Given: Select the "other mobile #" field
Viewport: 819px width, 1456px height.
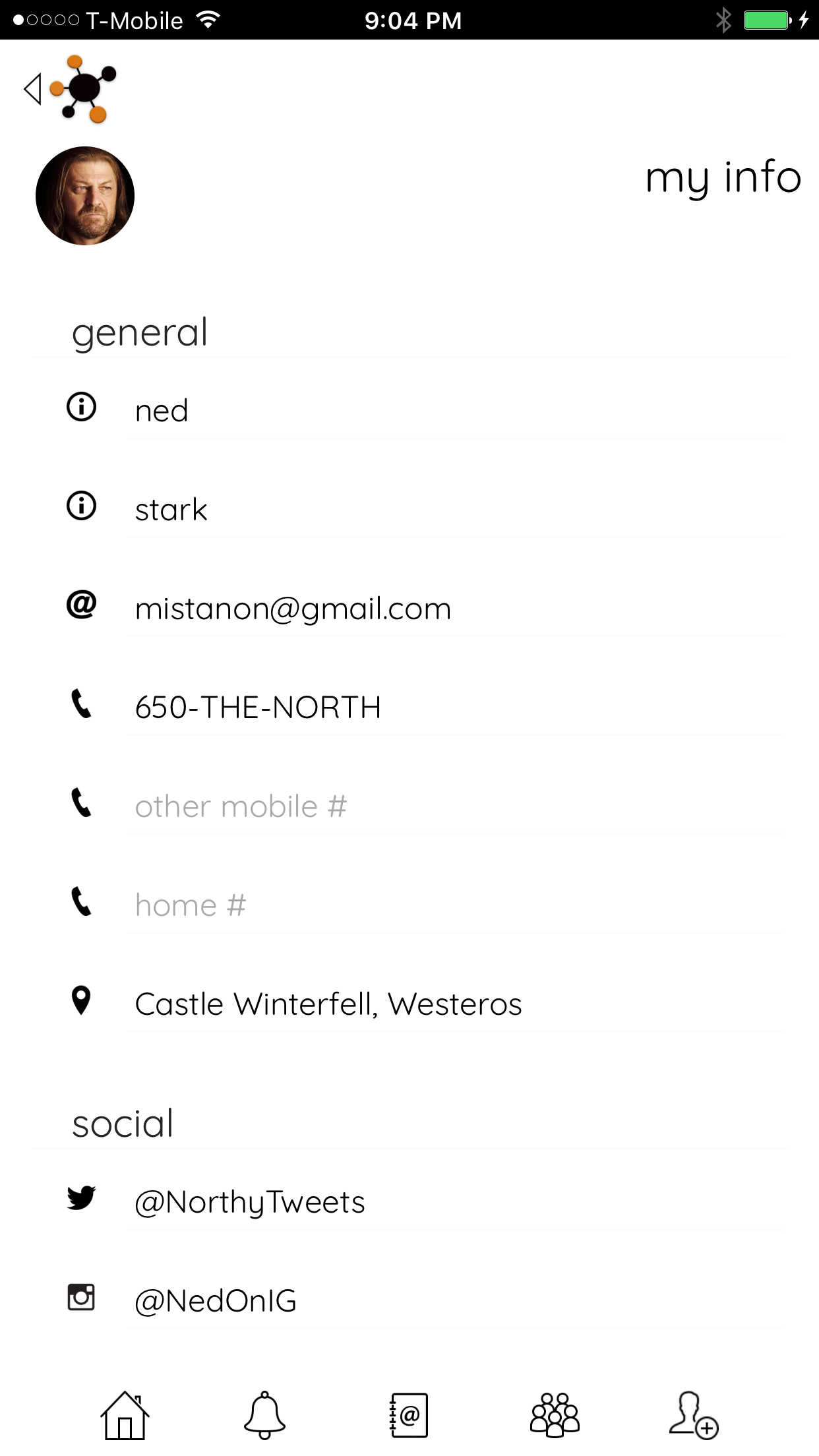Looking at the screenshot, I should pyautogui.click(x=455, y=806).
